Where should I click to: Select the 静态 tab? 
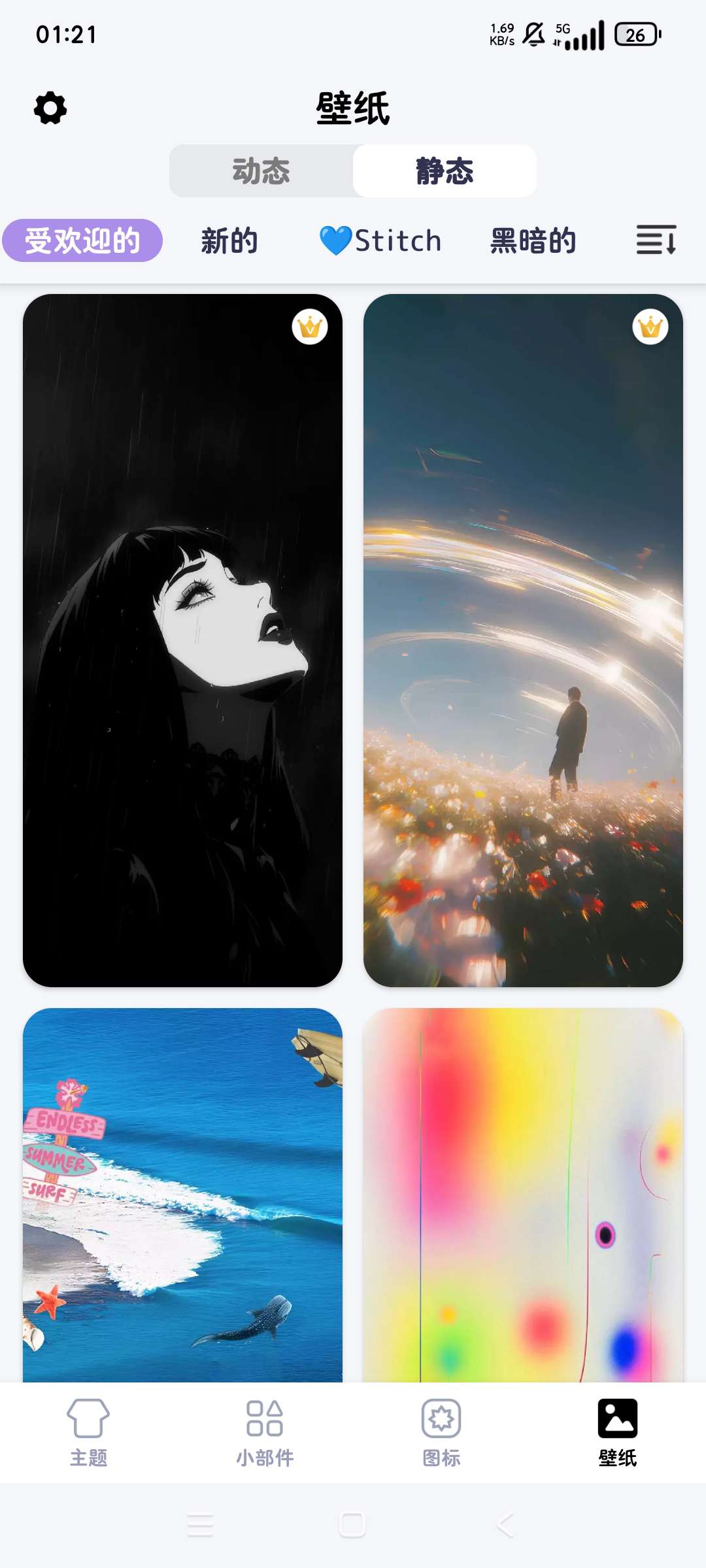[x=445, y=171]
